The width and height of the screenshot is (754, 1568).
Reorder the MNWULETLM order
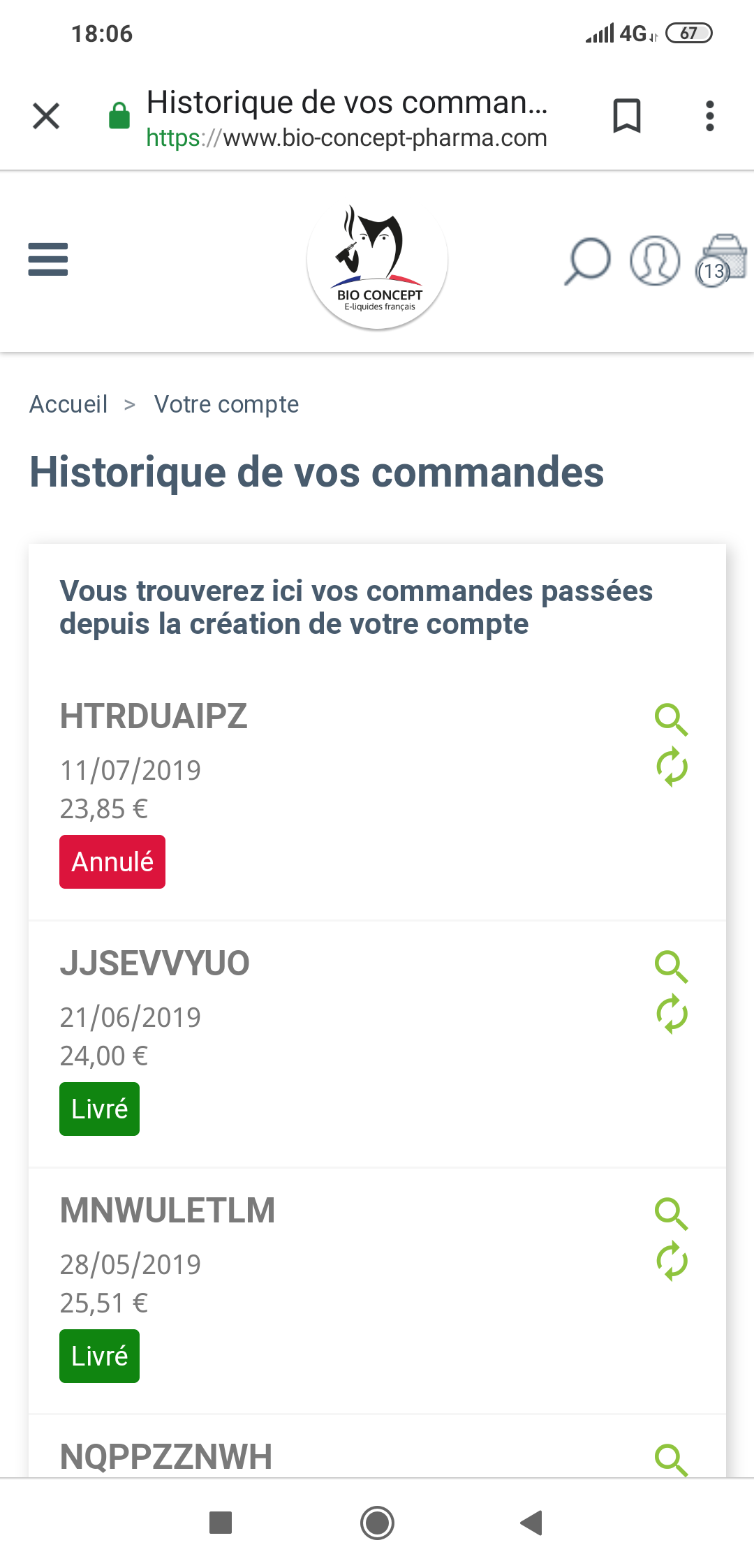click(x=672, y=1261)
